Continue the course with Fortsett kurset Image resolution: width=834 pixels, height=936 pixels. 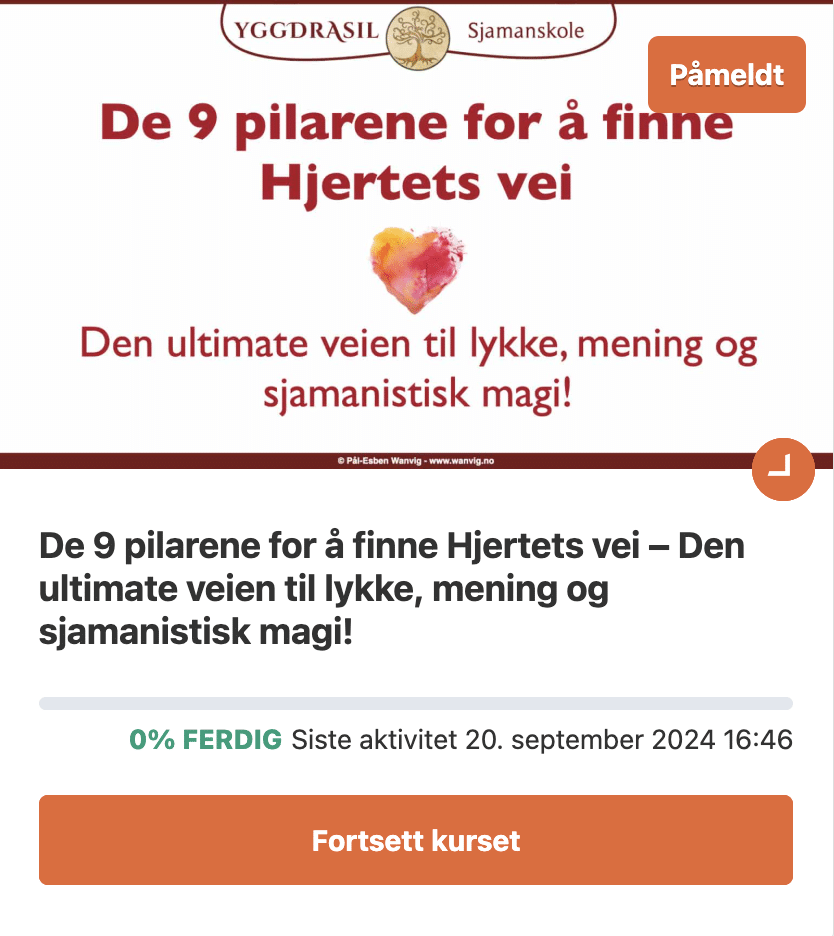tap(416, 840)
